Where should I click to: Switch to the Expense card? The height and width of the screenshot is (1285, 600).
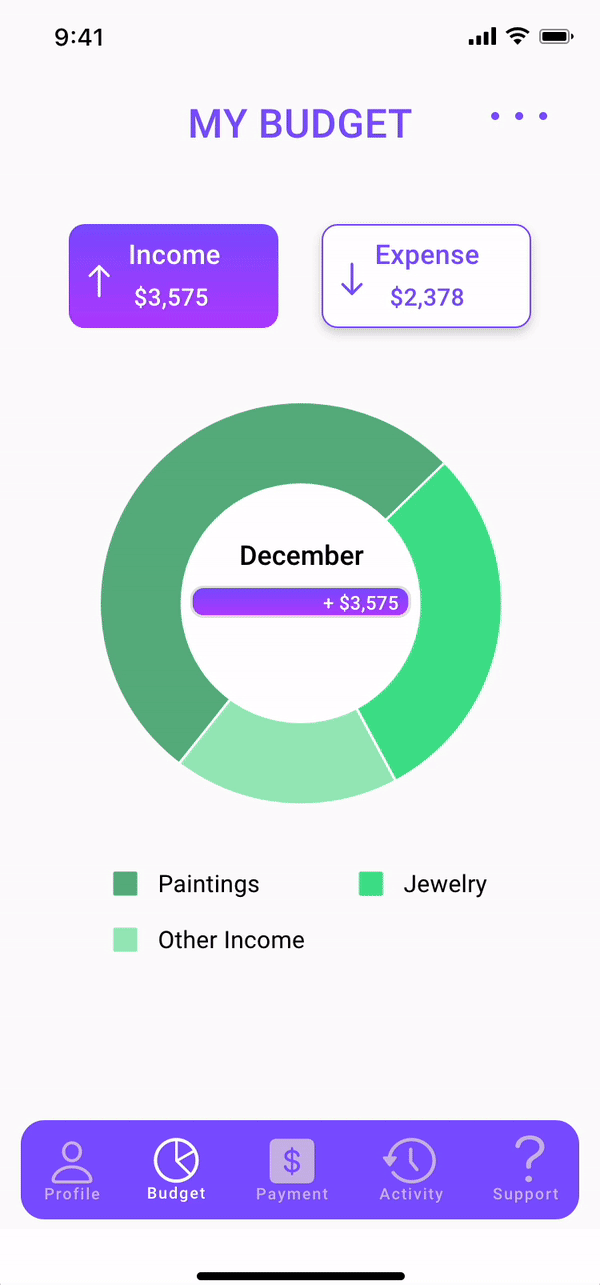click(426, 276)
